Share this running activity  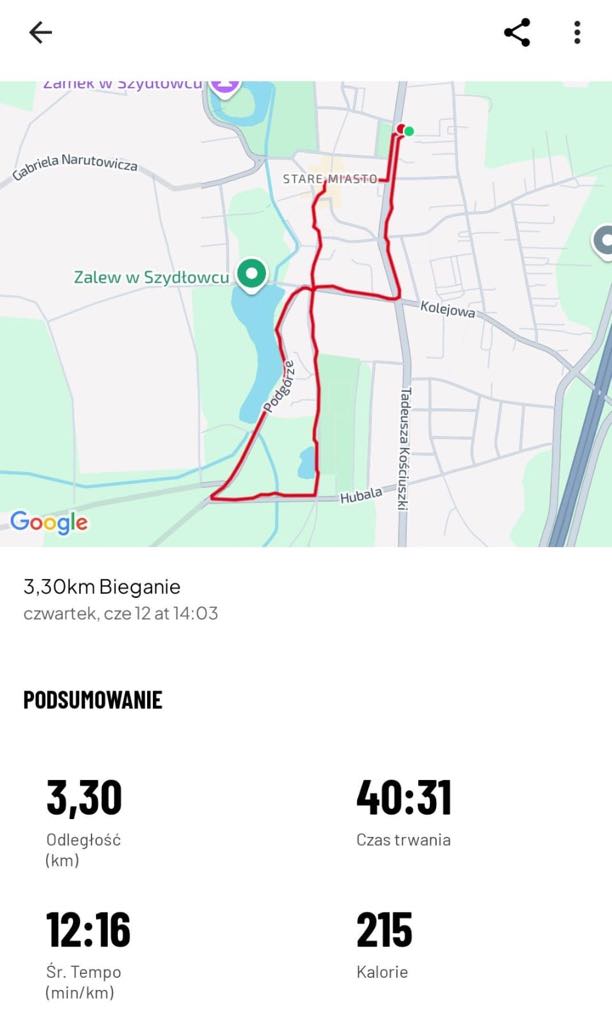tap(517, 32)
